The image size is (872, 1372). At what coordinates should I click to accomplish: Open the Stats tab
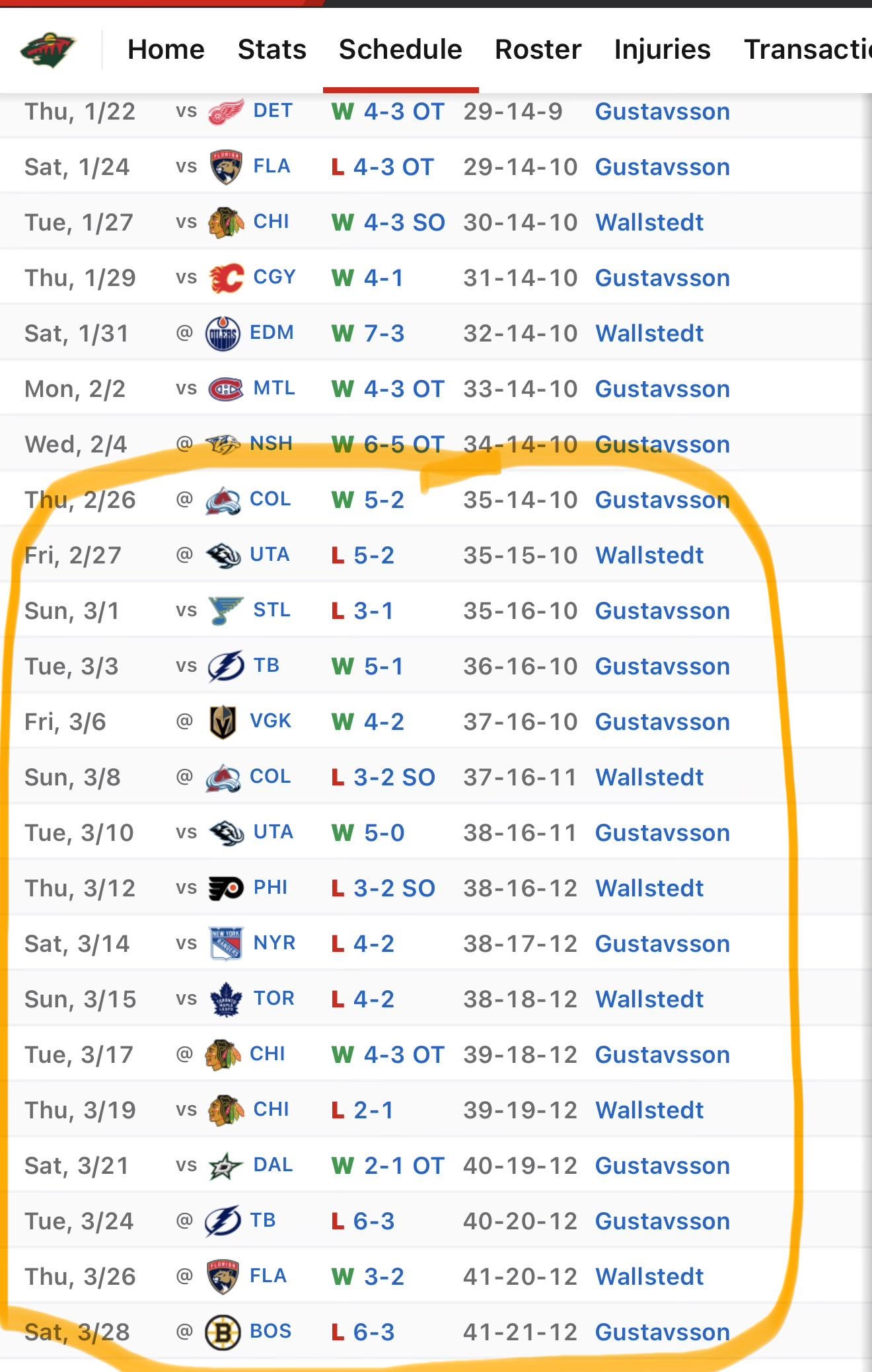[272, 50]
